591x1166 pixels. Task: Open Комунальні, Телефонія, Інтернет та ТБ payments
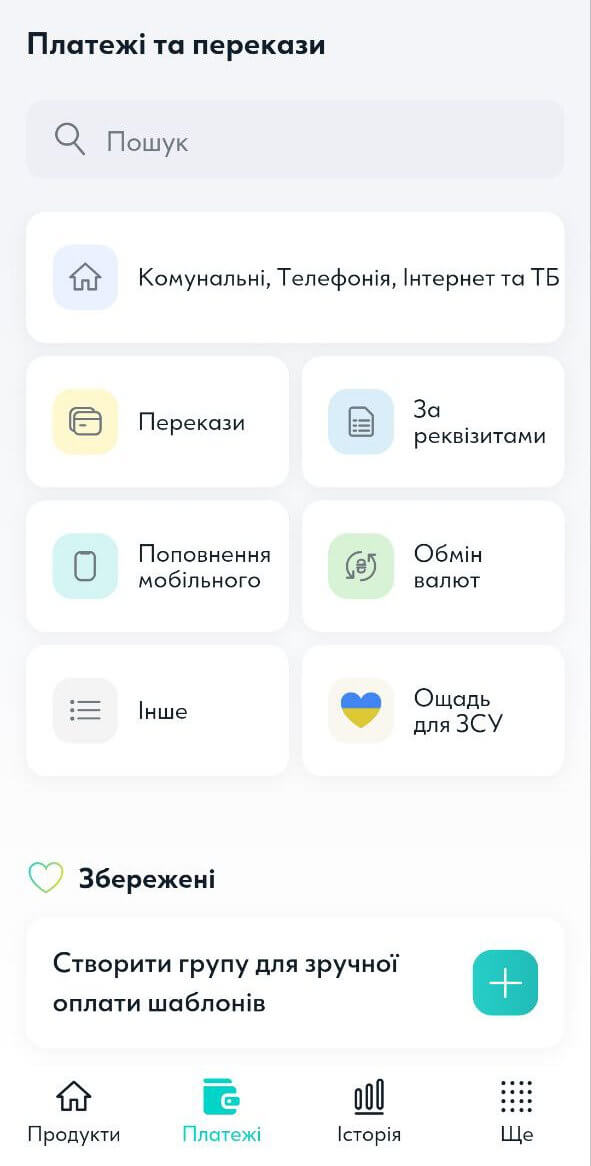[295, 277]
